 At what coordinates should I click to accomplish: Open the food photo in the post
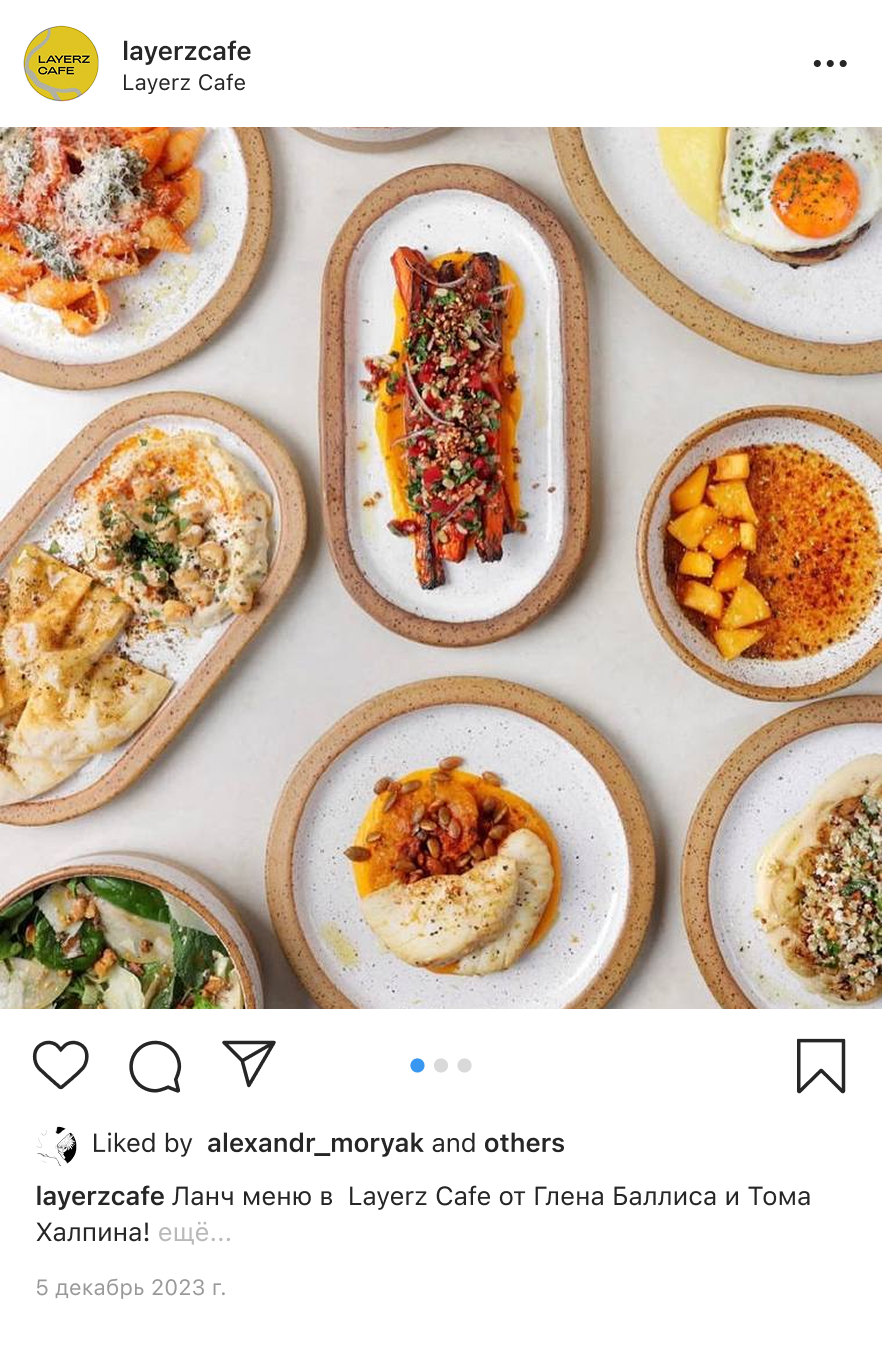(x=441, y=567)
